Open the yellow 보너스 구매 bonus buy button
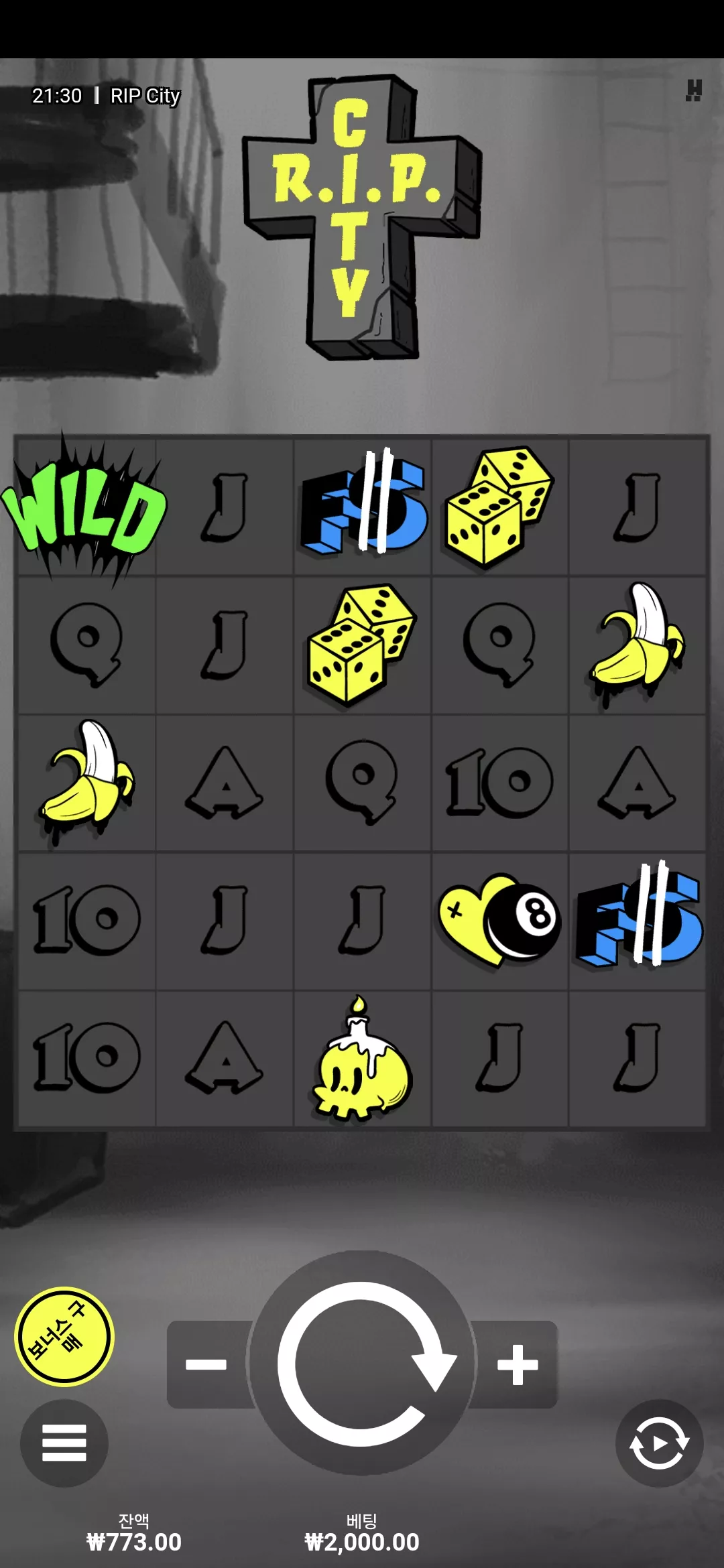This screenshot has height=1568, width=724. tap(64, 1337)
